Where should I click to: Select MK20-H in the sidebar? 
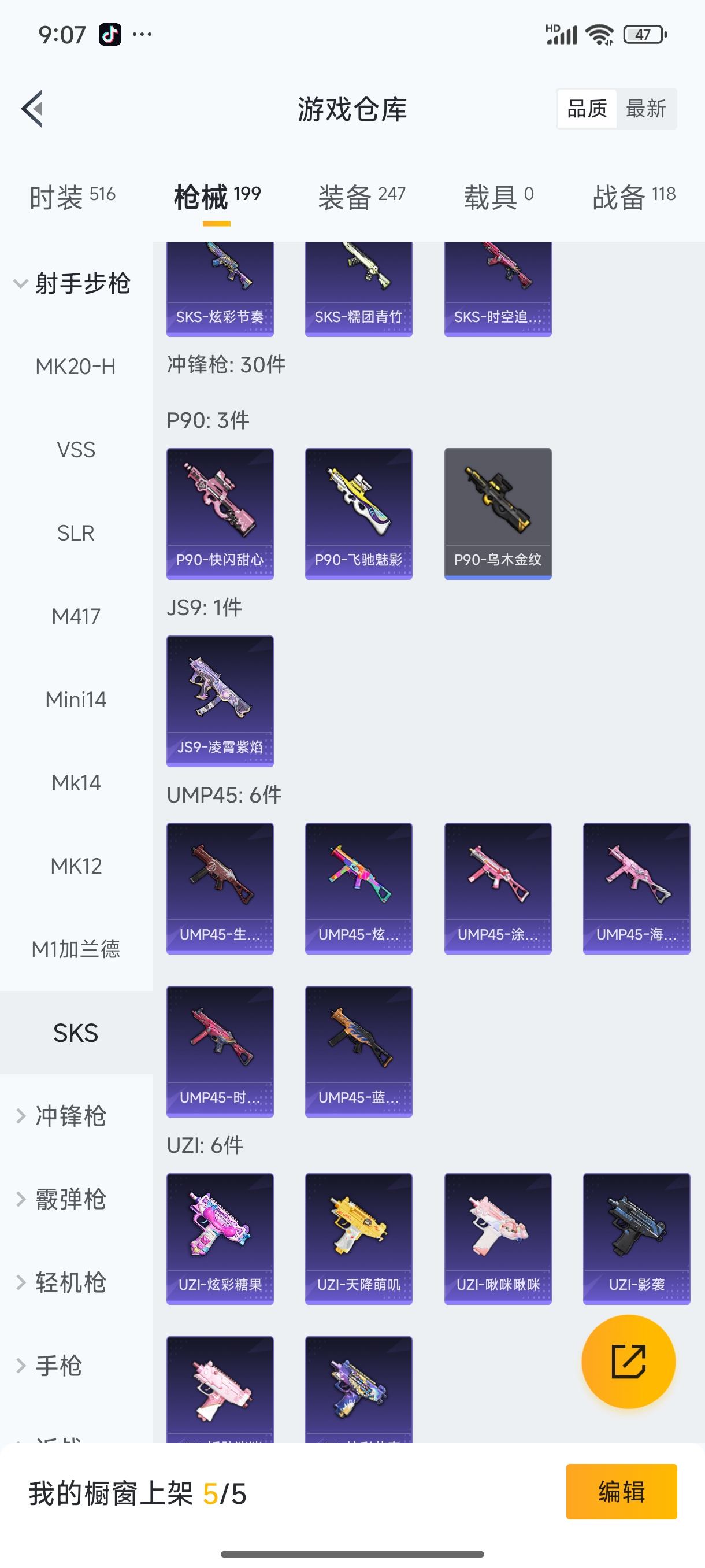pyautogui.click(x=76, y=367)
